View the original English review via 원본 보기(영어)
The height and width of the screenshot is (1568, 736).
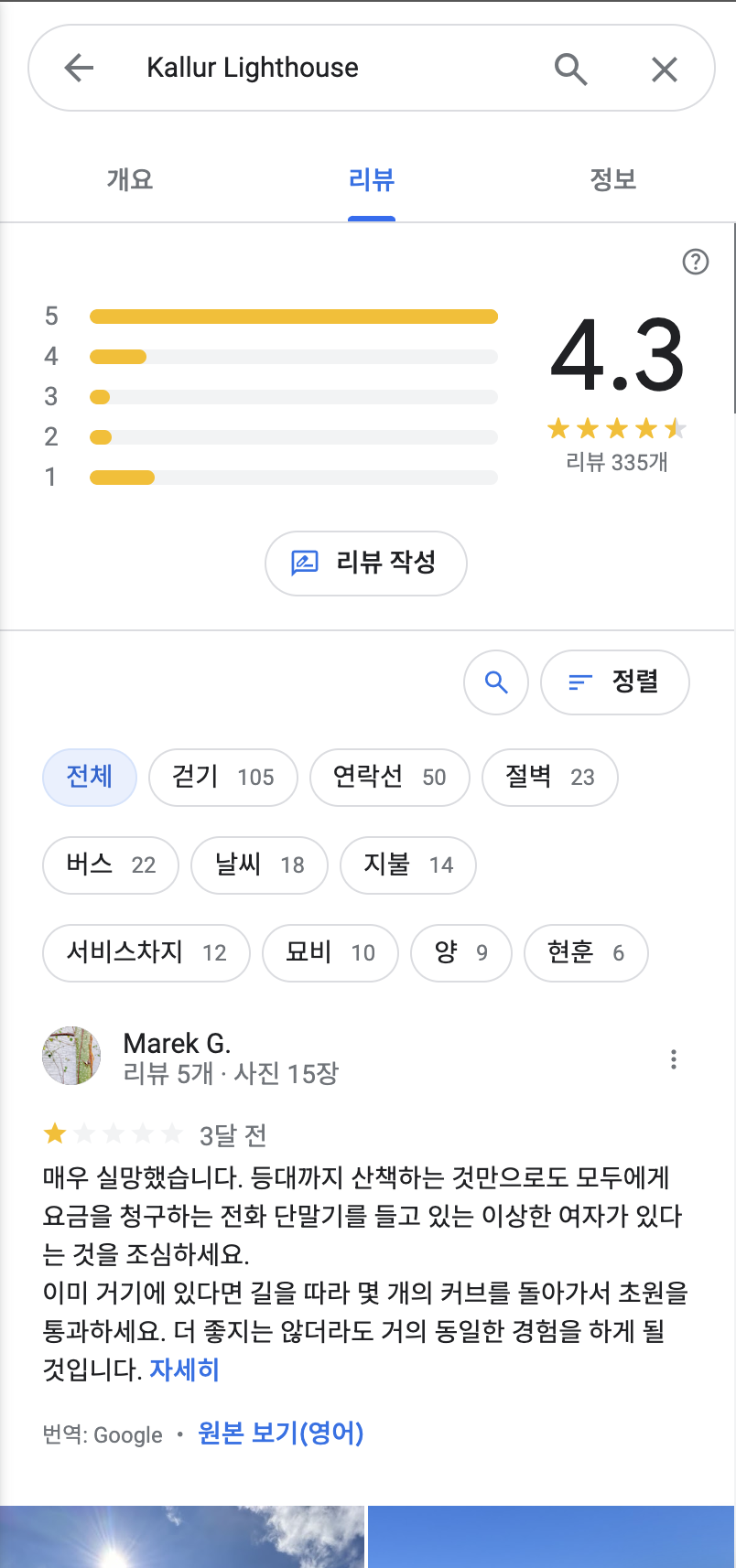click(279, 1433)
